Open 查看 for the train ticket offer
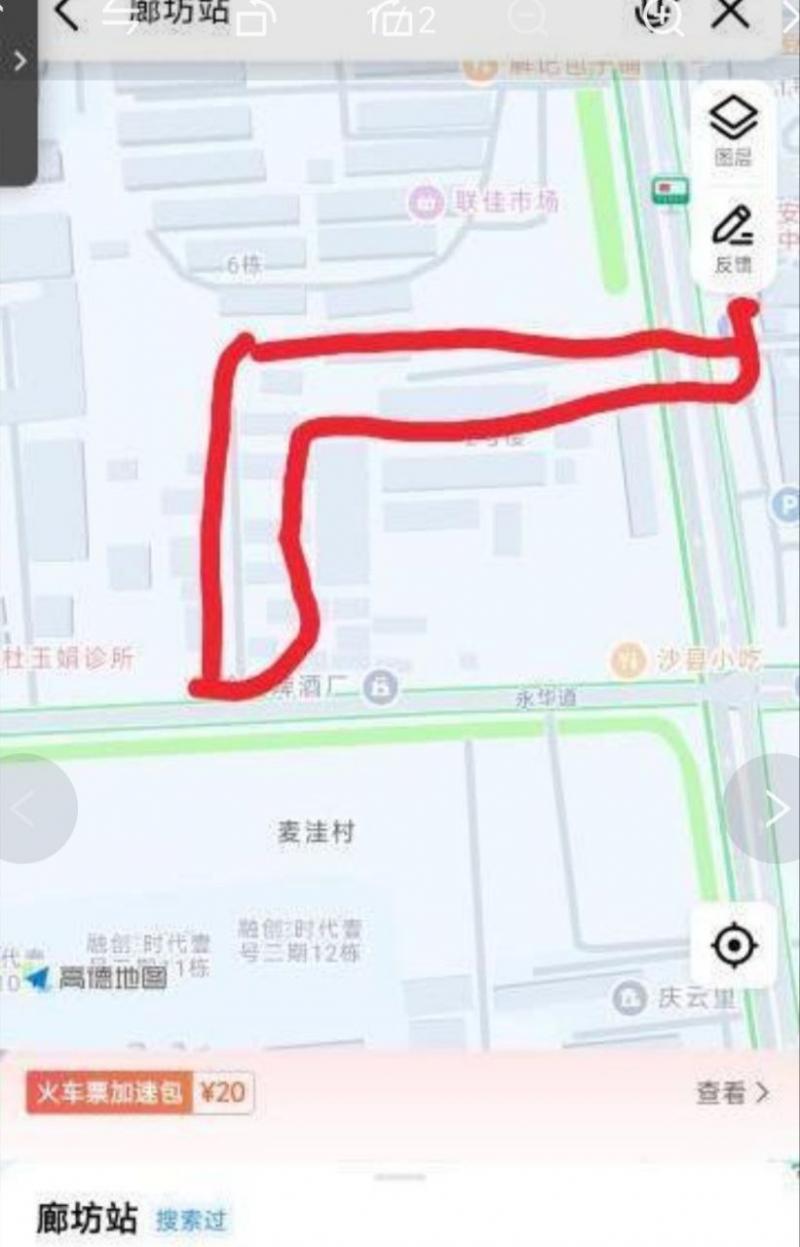 coord(731,1095)
